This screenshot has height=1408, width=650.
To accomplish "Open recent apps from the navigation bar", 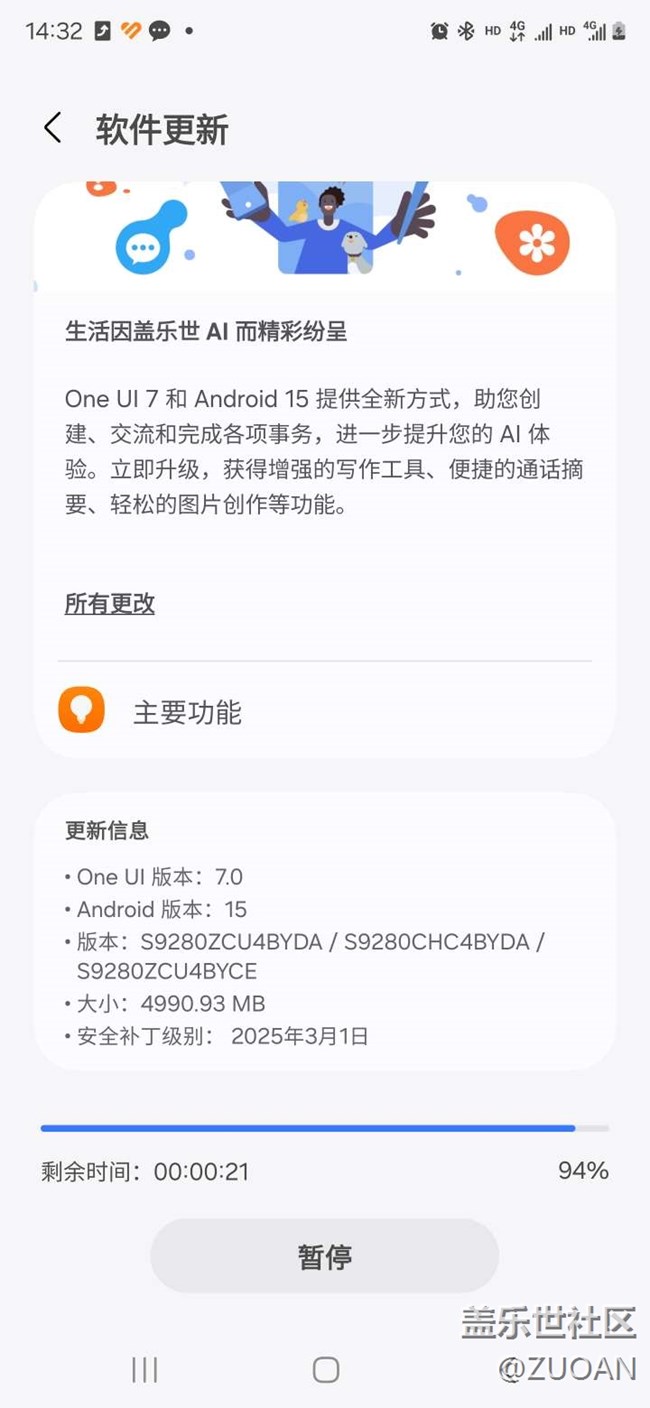I will [x=145, y=1370].
